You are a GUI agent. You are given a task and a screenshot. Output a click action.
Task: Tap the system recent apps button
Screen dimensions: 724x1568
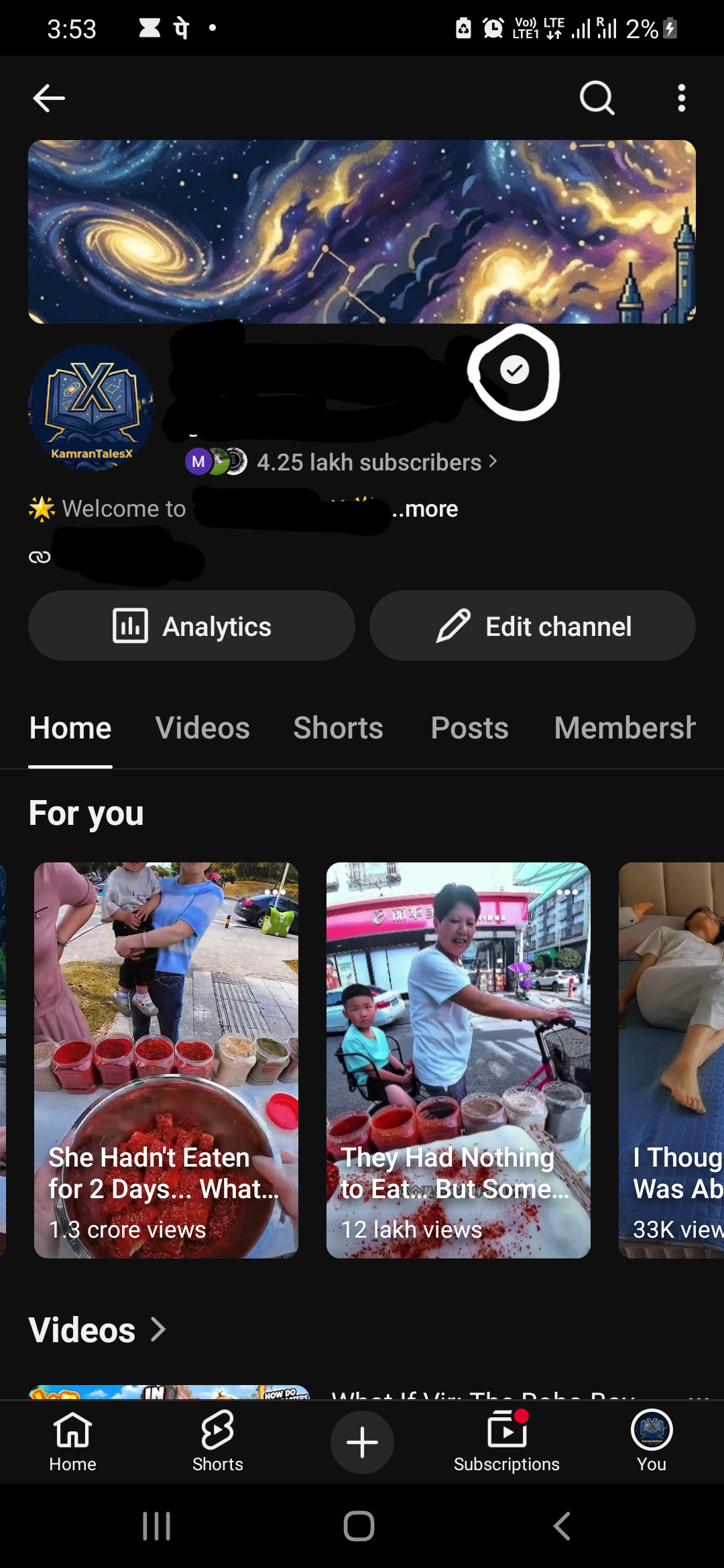(x=157, y=1526)
